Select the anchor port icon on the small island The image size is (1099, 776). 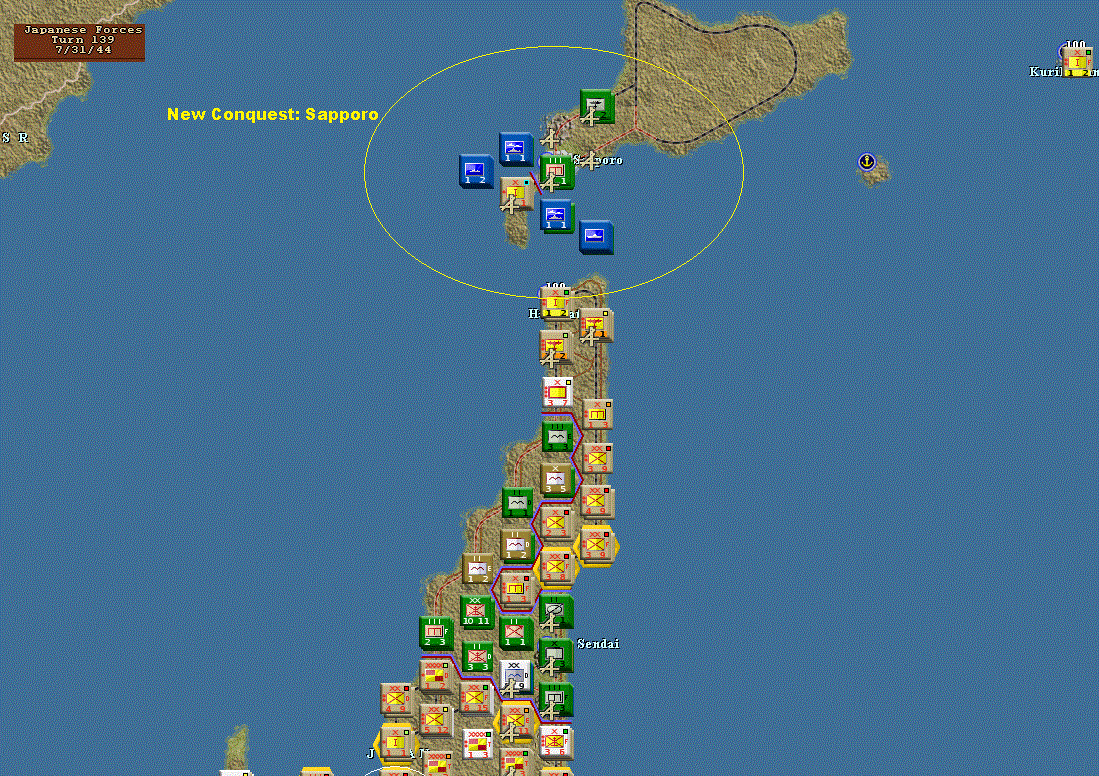[867, 161]
